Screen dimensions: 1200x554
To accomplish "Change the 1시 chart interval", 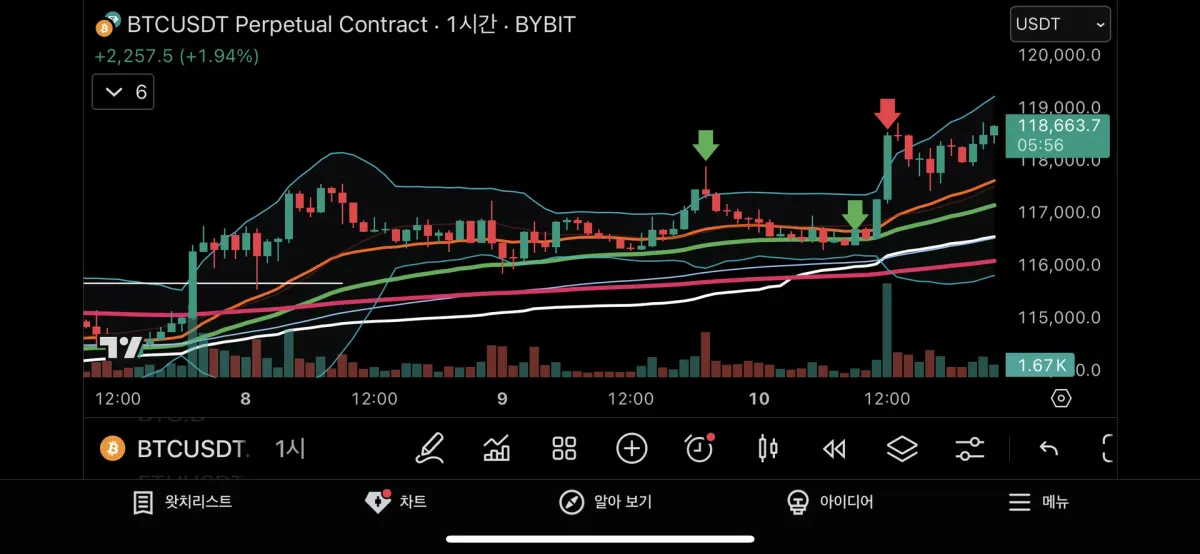I will coord(290,449).
